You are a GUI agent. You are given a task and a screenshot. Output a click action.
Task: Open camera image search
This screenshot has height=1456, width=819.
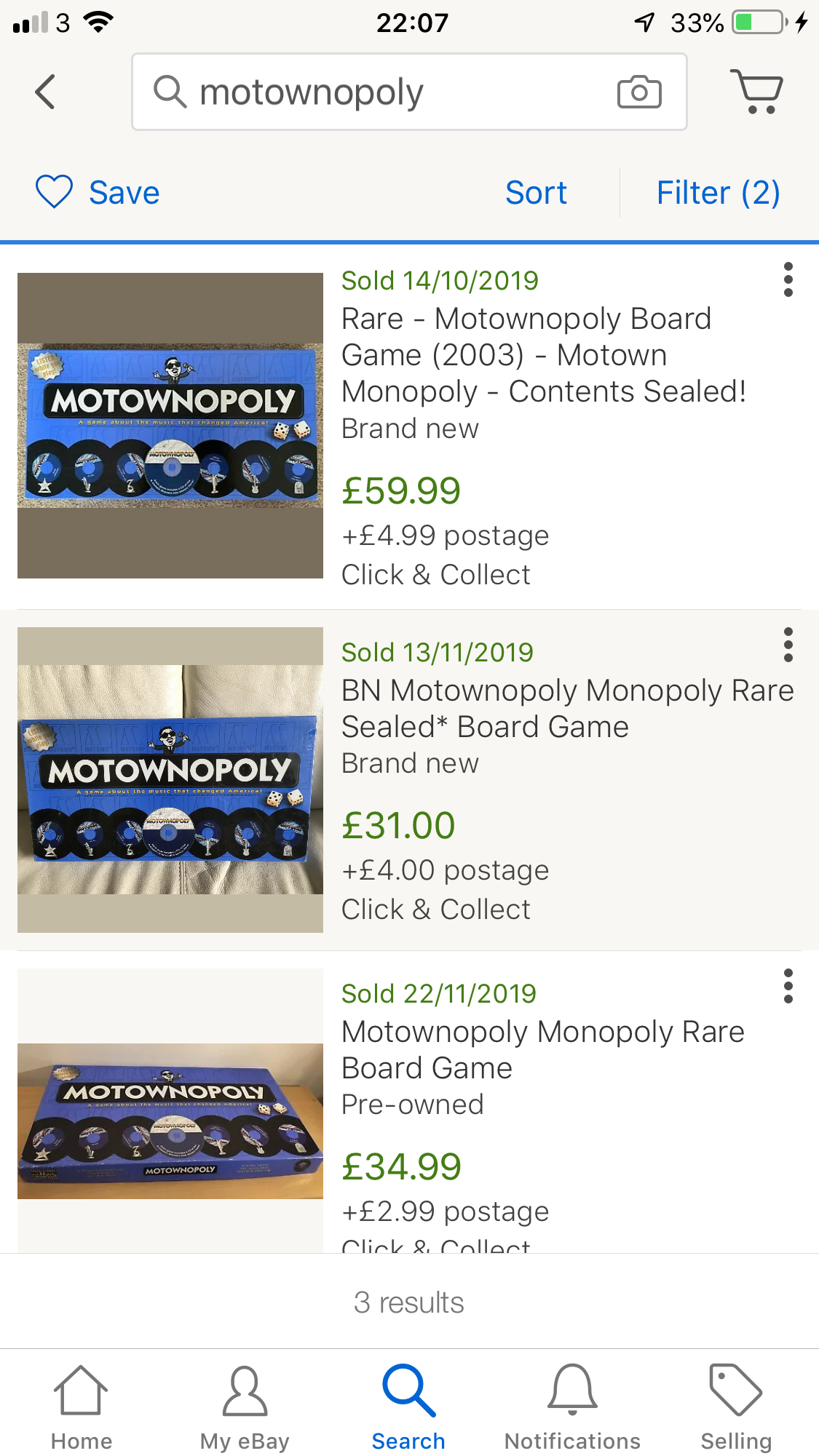pyautogui.click(x=639, y=92)
